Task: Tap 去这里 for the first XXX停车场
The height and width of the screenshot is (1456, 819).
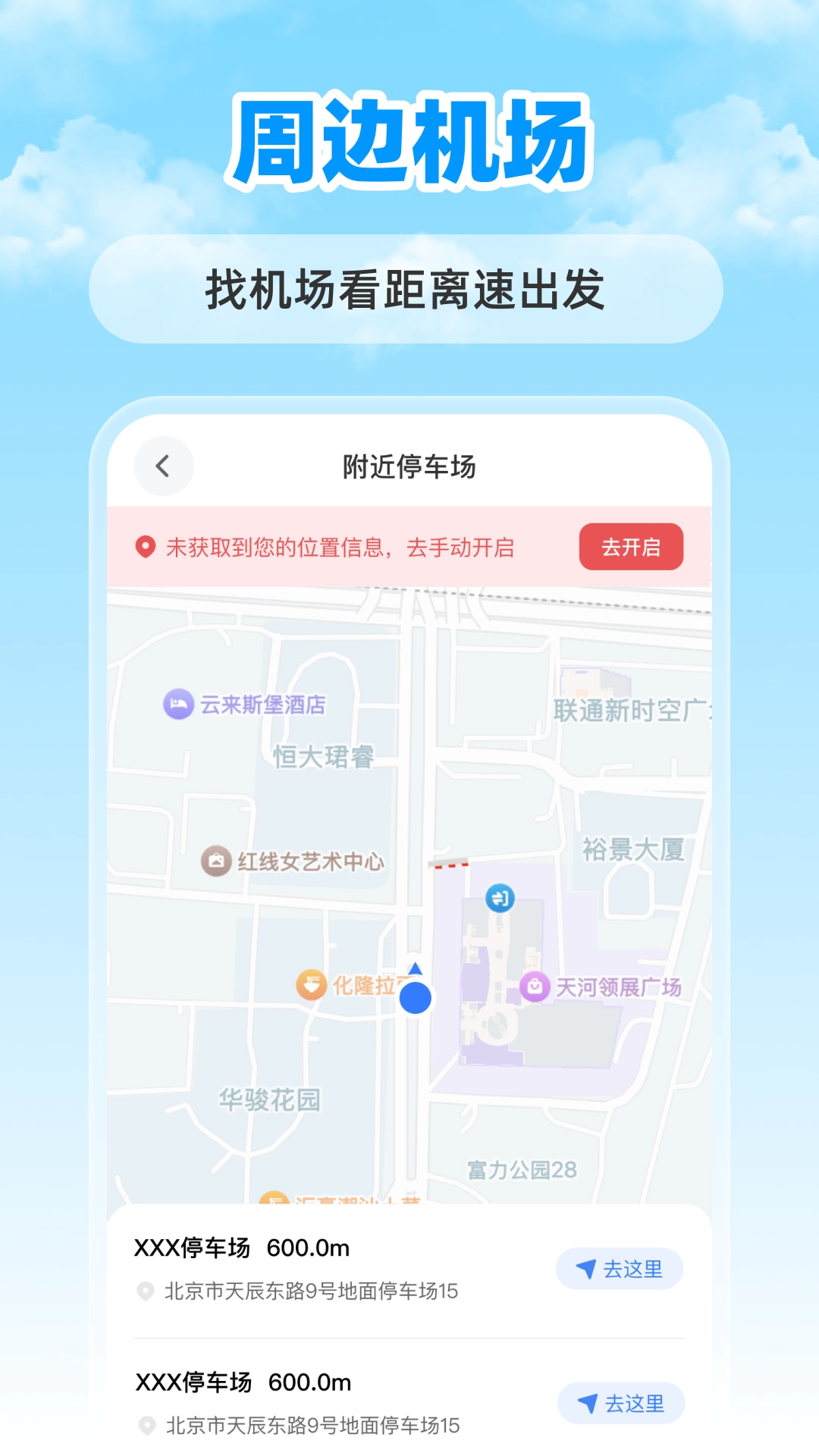Action: [619, 1268]
